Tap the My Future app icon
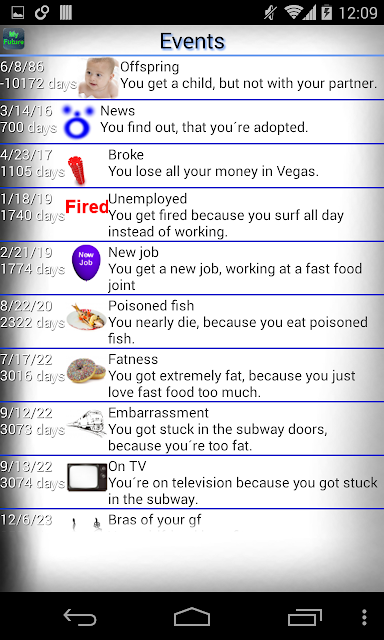This screenshot has width=384, height=640. (14, 39)
